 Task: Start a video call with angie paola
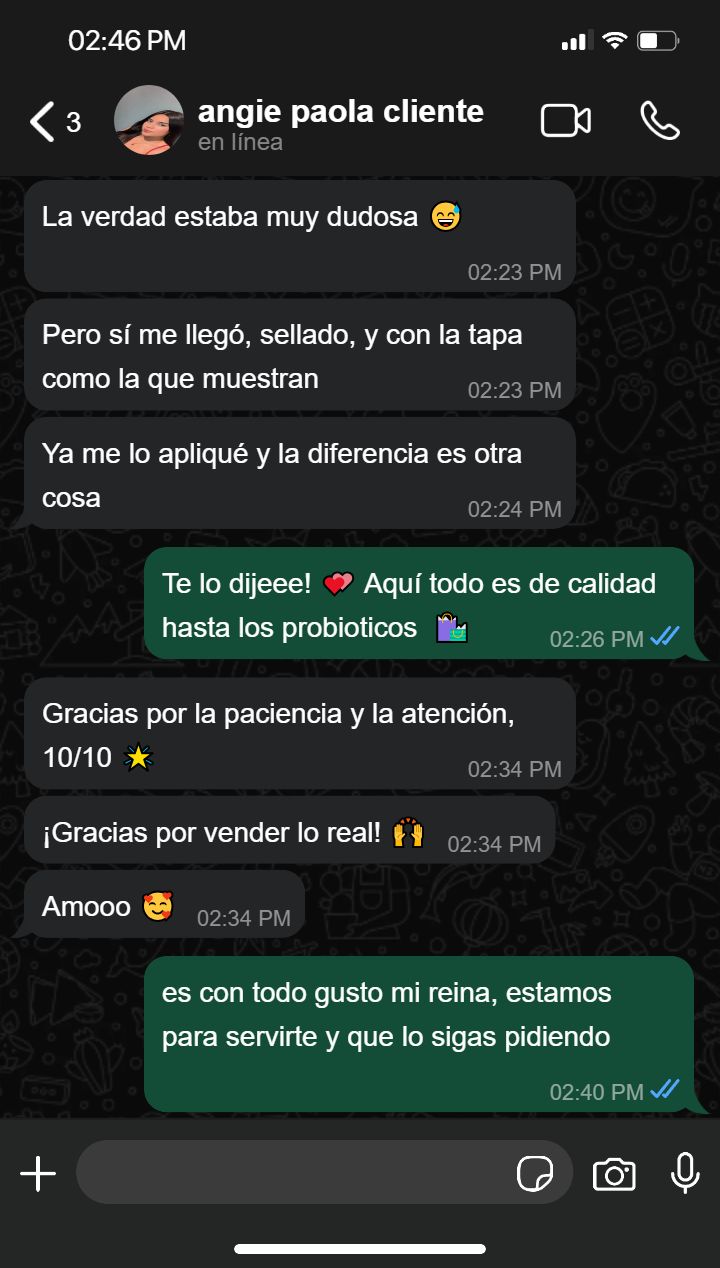point(566,121)
